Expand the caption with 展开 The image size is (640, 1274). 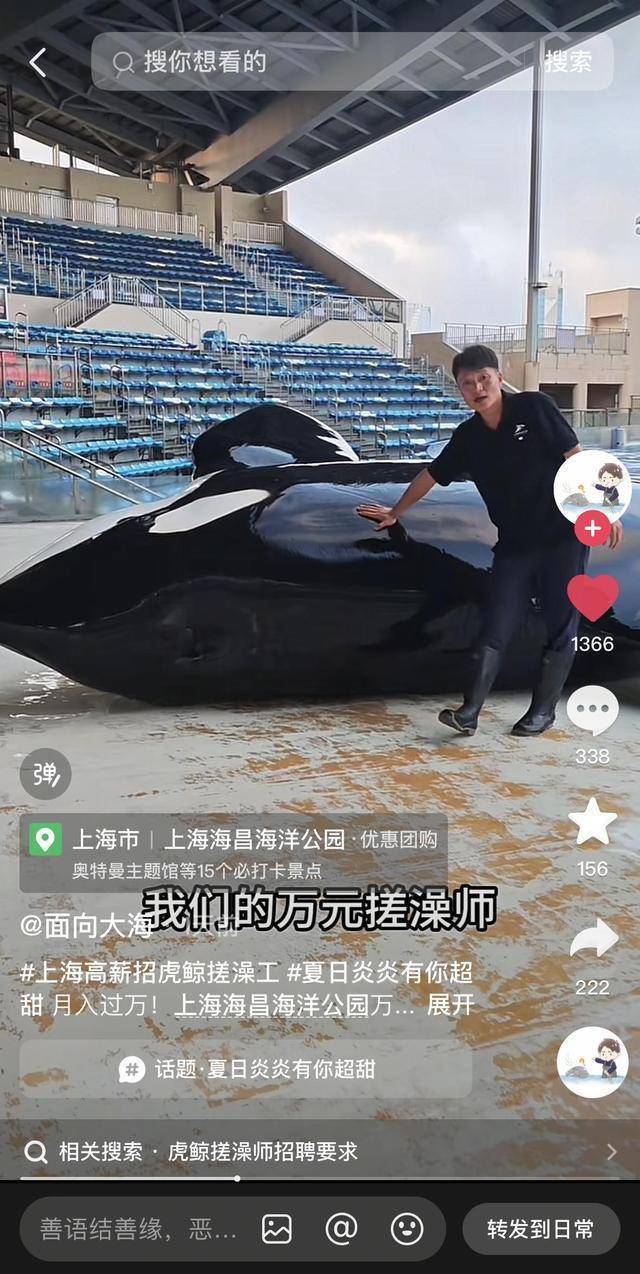click(x=449, y=1005)
